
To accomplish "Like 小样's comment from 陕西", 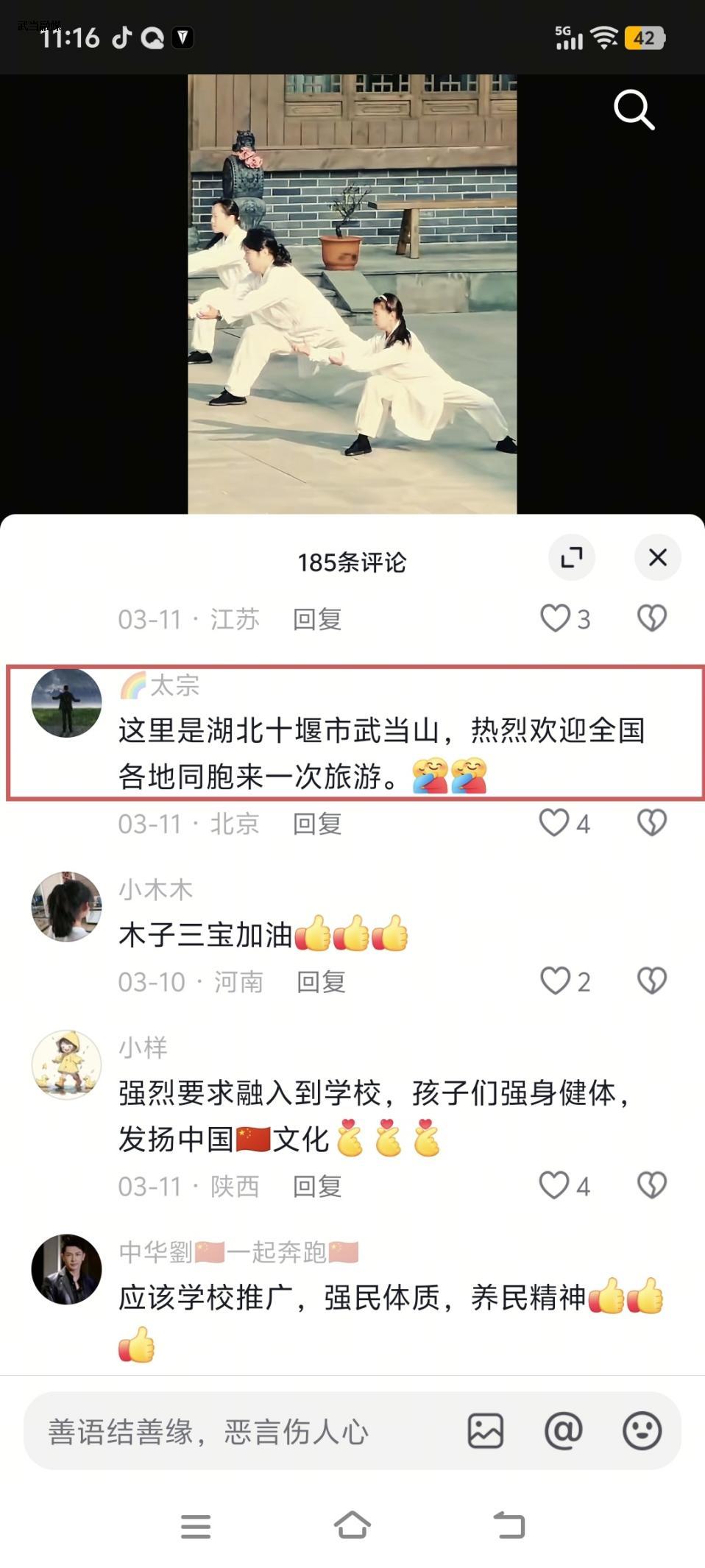I will [x=556, y=1186].
